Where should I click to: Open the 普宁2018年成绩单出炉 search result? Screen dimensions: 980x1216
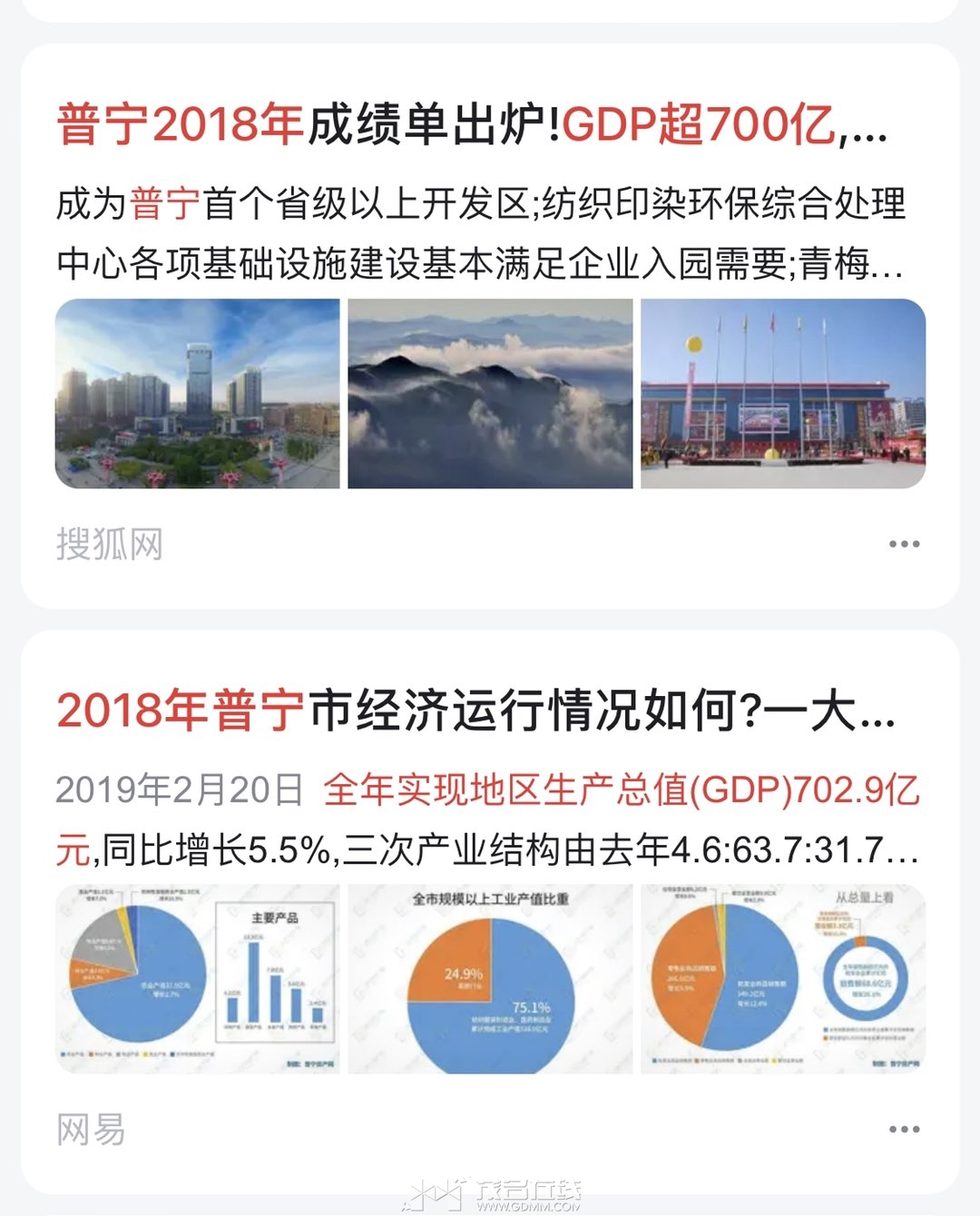pyautogui.click(x=472, y=124)
